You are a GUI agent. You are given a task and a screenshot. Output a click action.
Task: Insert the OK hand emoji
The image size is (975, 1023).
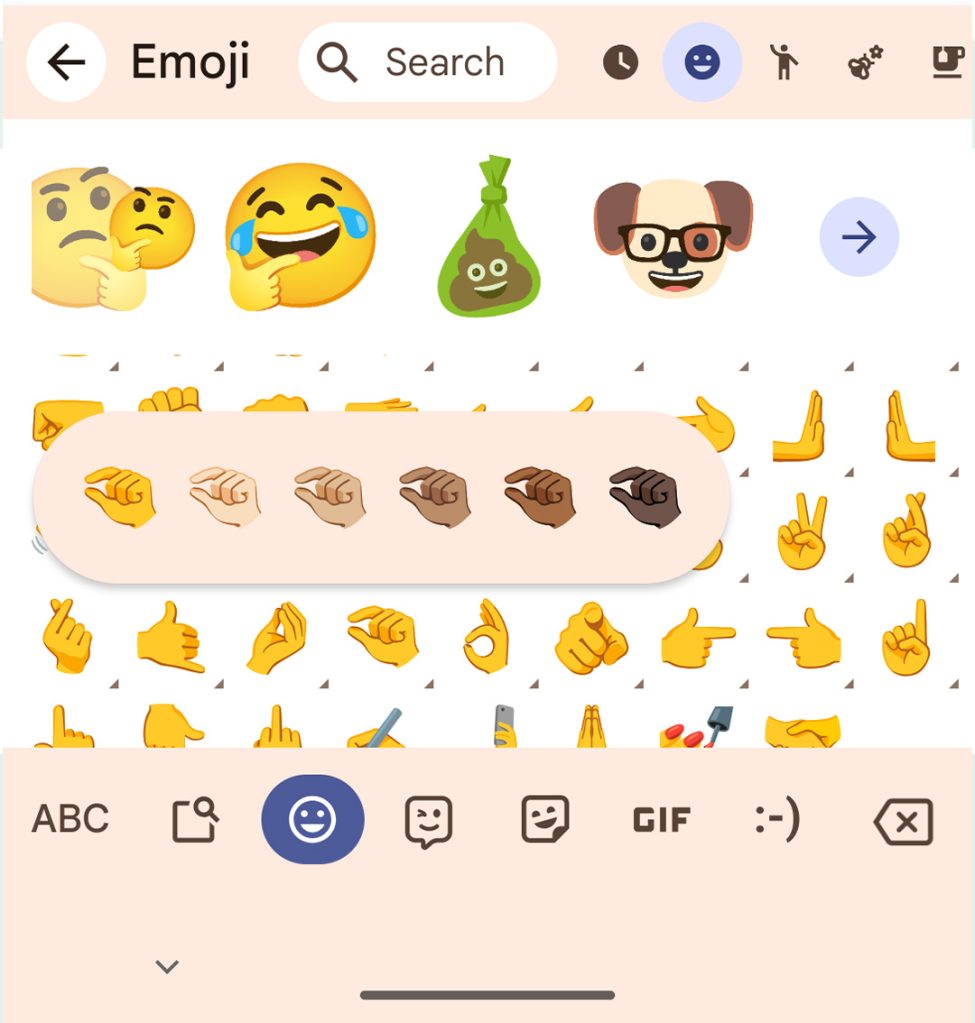pyautogui.click(x=487, y=637)
